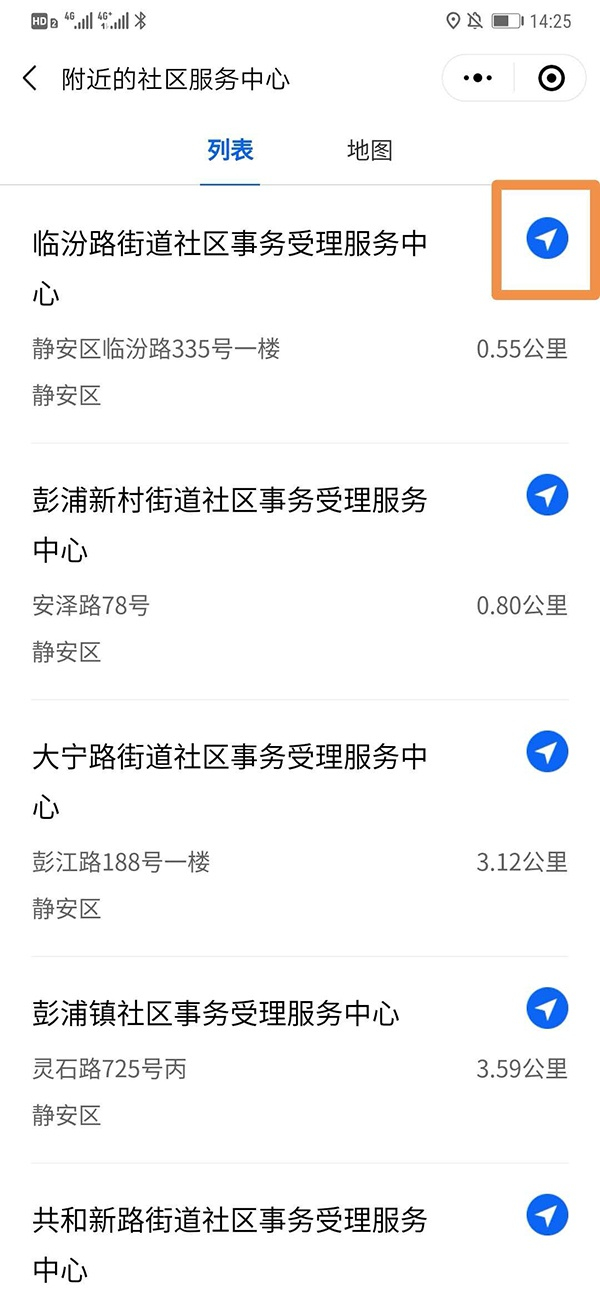Go back from 附近的社区服务中心 page
Screen dimensions: 600x1300
(x=30, y=78)
